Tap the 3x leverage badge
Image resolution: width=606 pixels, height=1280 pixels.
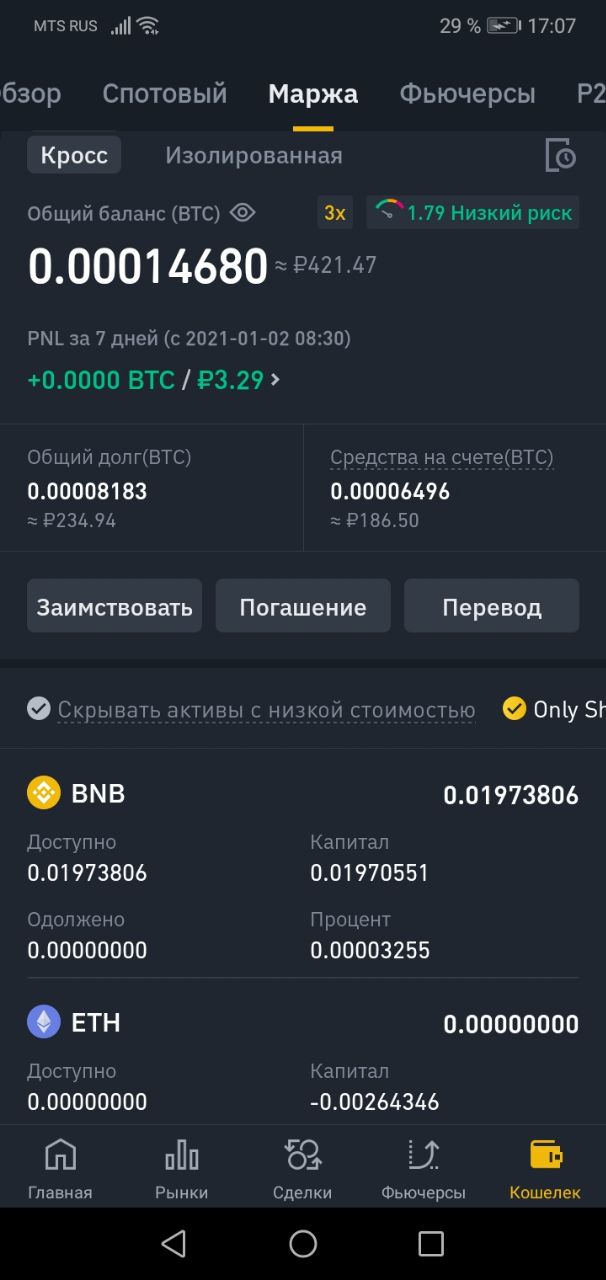[x=335, y=213]
